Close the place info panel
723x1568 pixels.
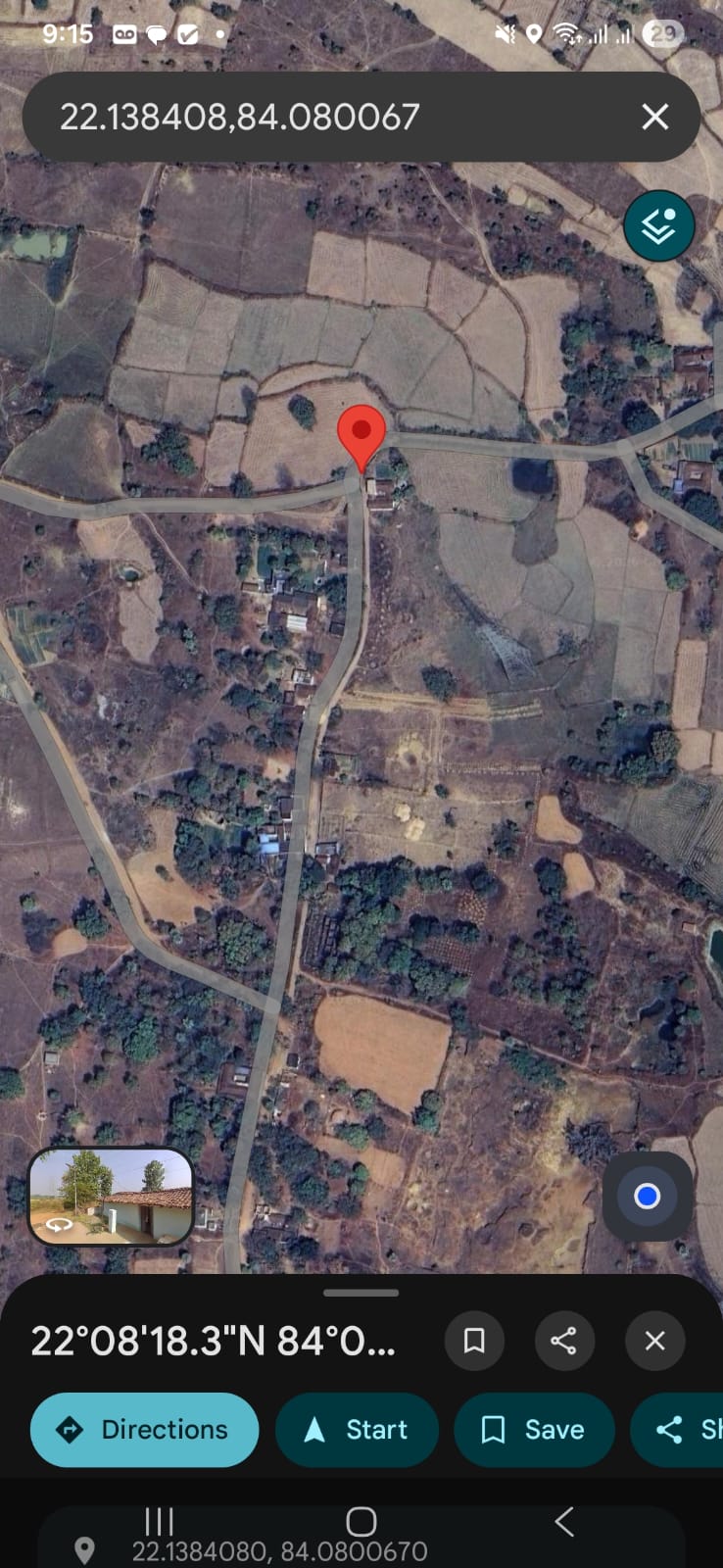pos(654,1341)
